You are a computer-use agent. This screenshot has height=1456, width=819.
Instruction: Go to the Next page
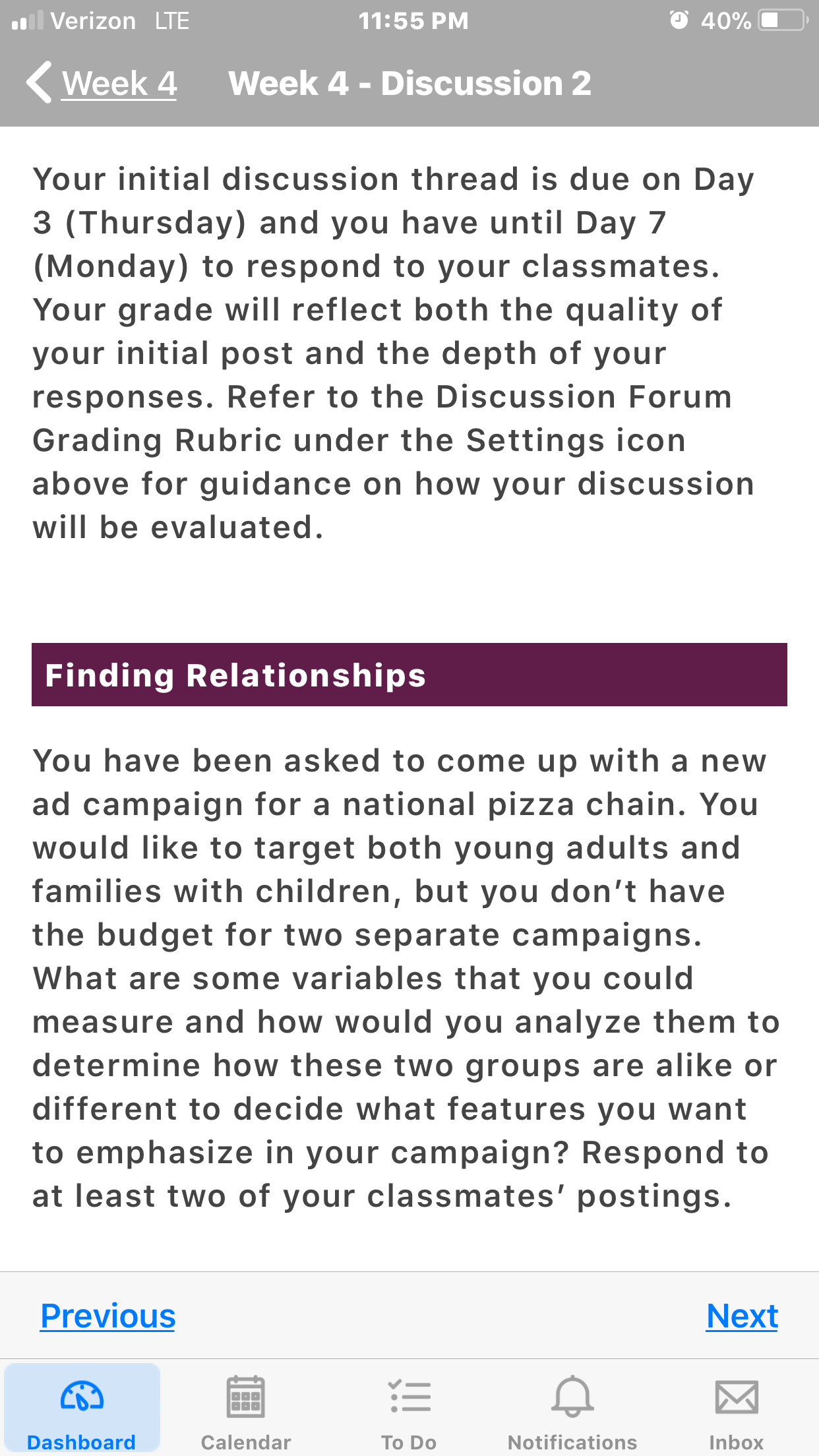tap(742, 1316)
